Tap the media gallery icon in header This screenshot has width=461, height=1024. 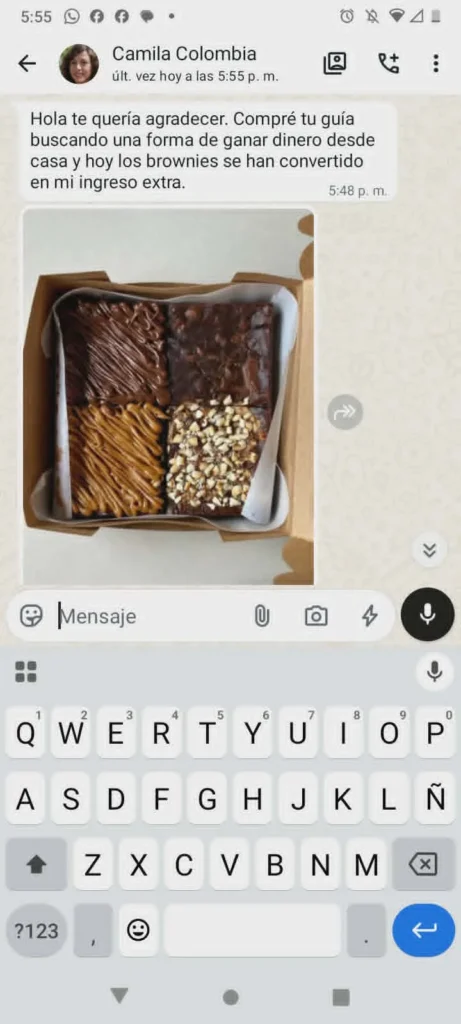tap(335, 63)
